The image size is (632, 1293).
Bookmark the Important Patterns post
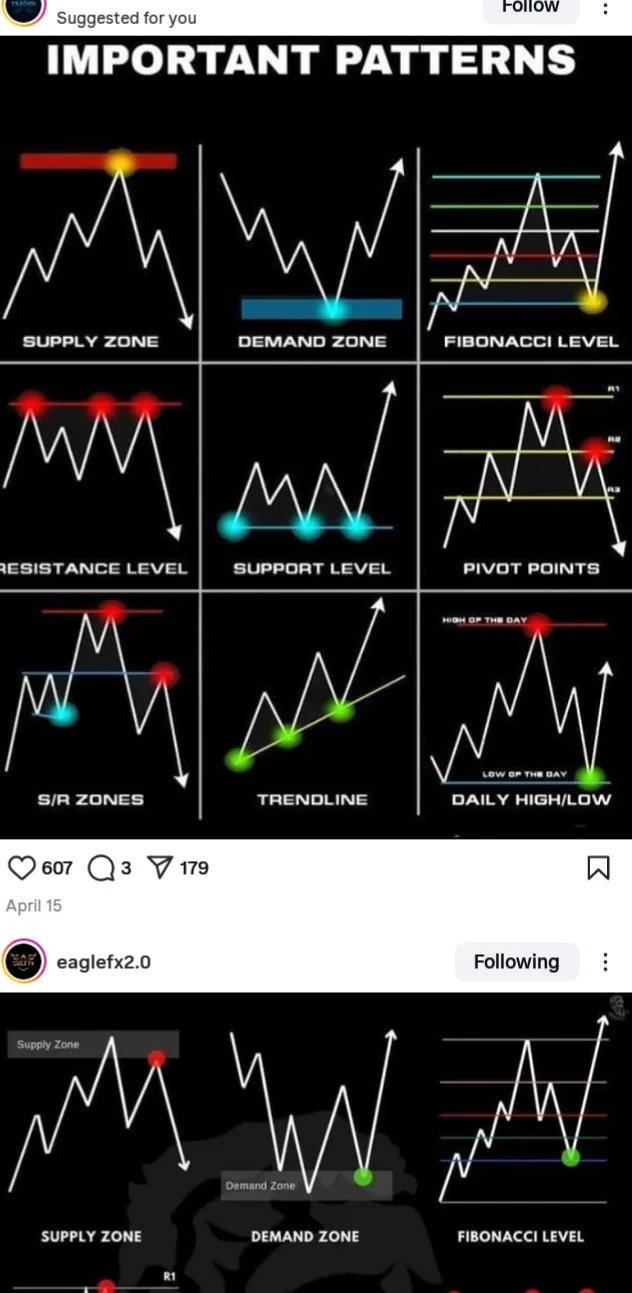pos(597,868)
